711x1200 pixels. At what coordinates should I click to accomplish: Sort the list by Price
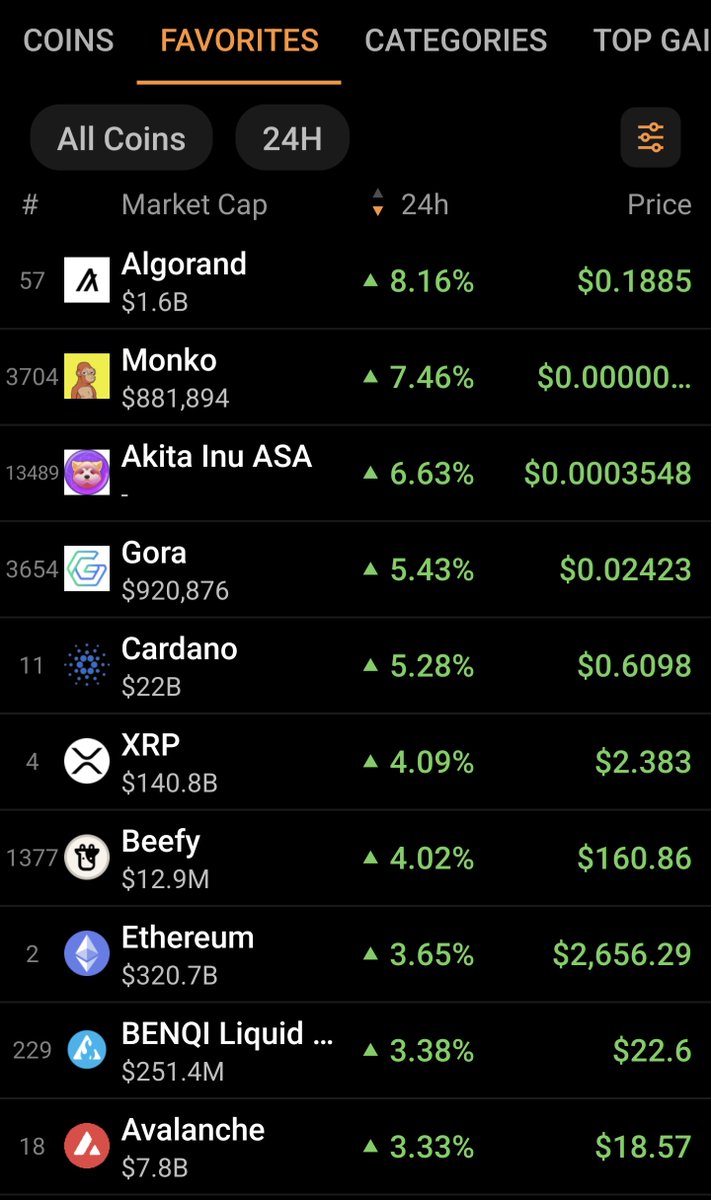coord(659,205)
